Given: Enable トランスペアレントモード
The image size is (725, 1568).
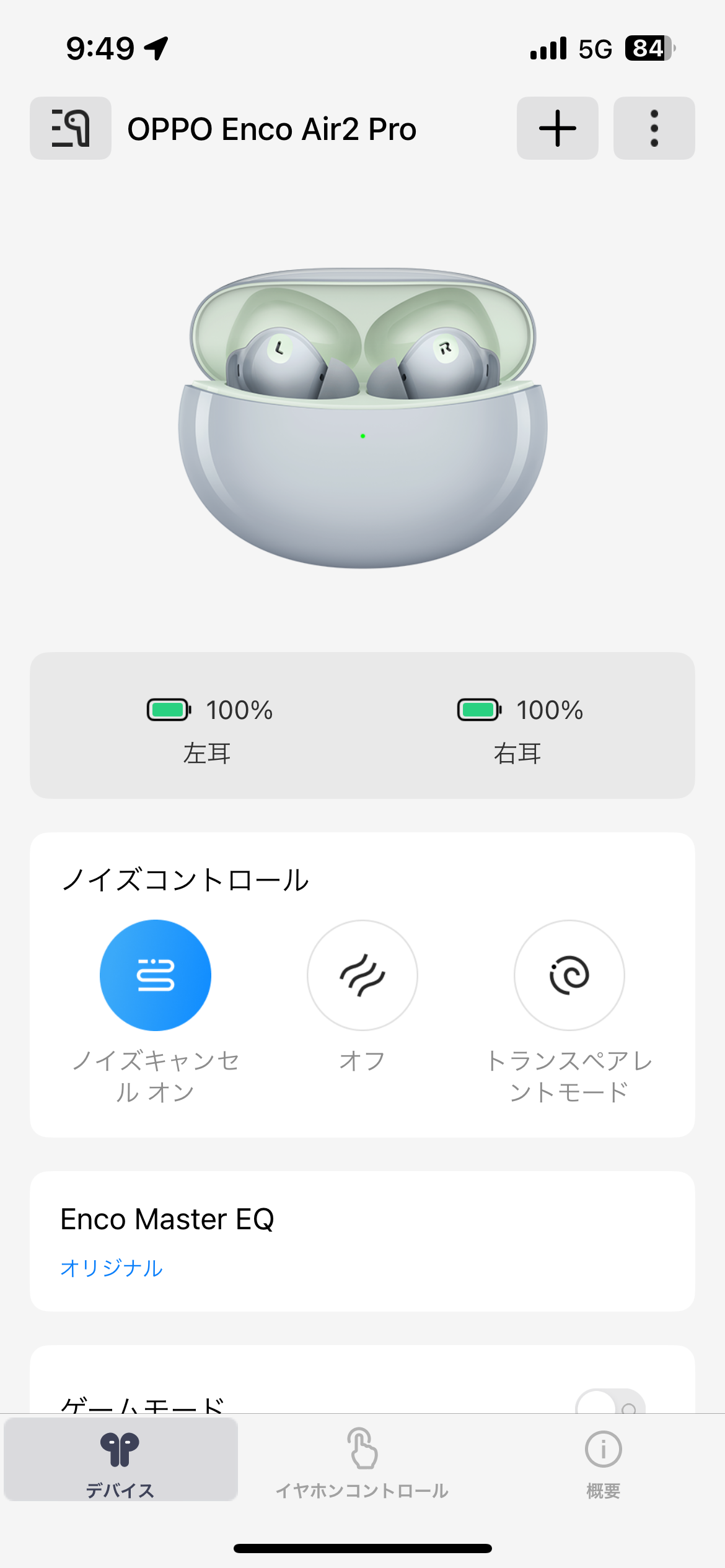Looking at the screenshot, I should 569,975.
